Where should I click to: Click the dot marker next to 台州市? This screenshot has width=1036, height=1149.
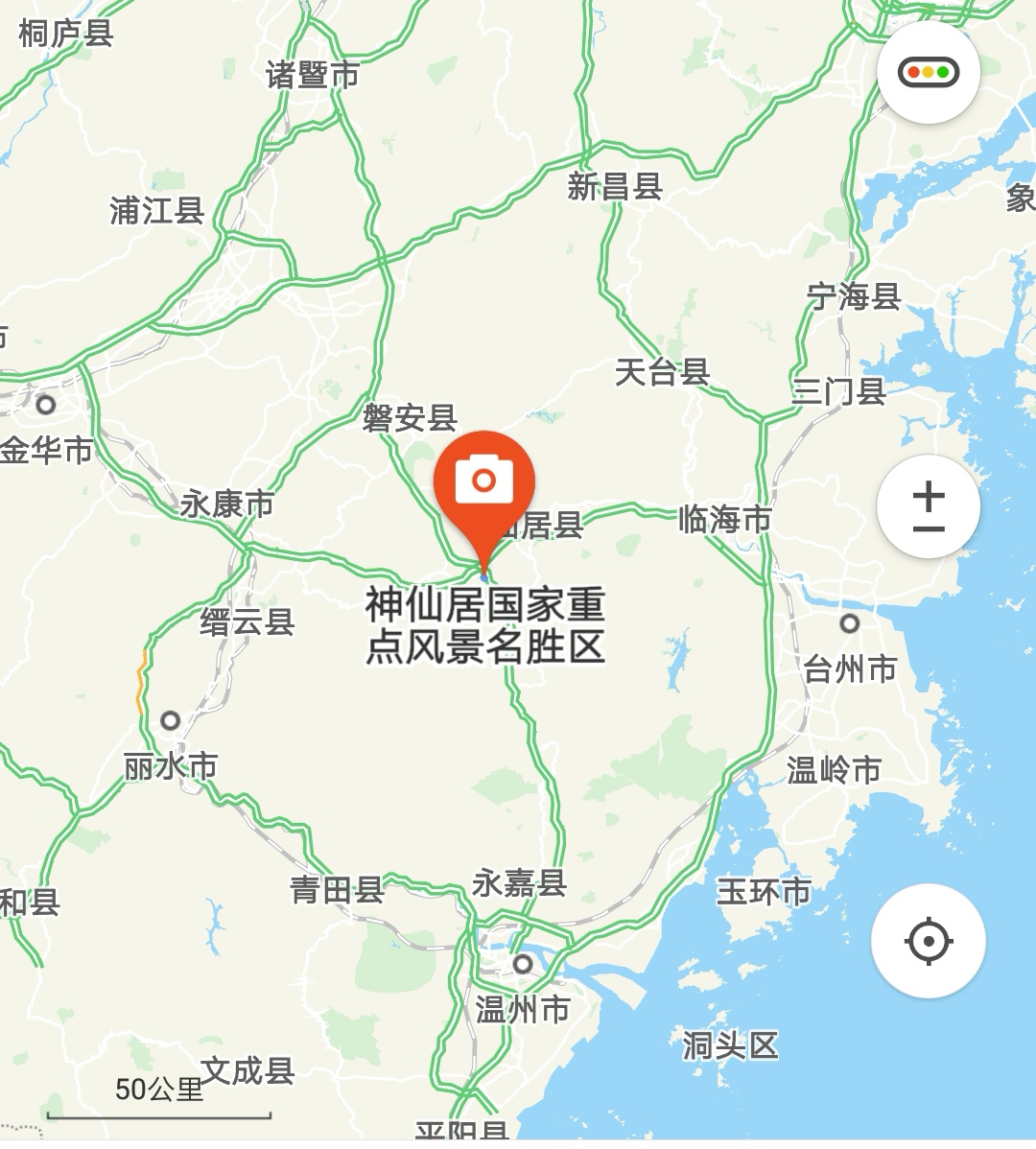click(x=848, y=624)
